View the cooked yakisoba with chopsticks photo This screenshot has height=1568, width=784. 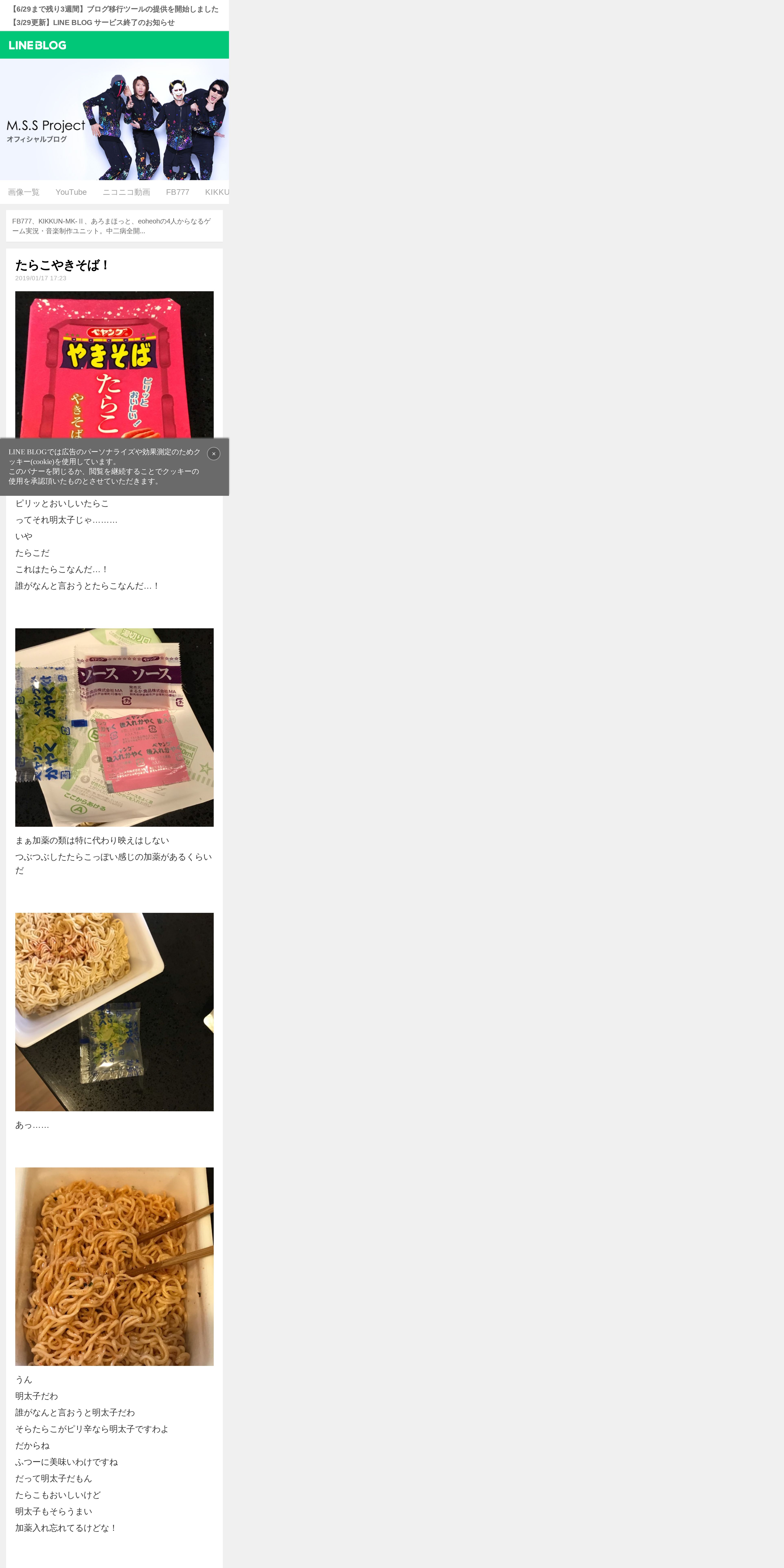(x=114, y=1266)
